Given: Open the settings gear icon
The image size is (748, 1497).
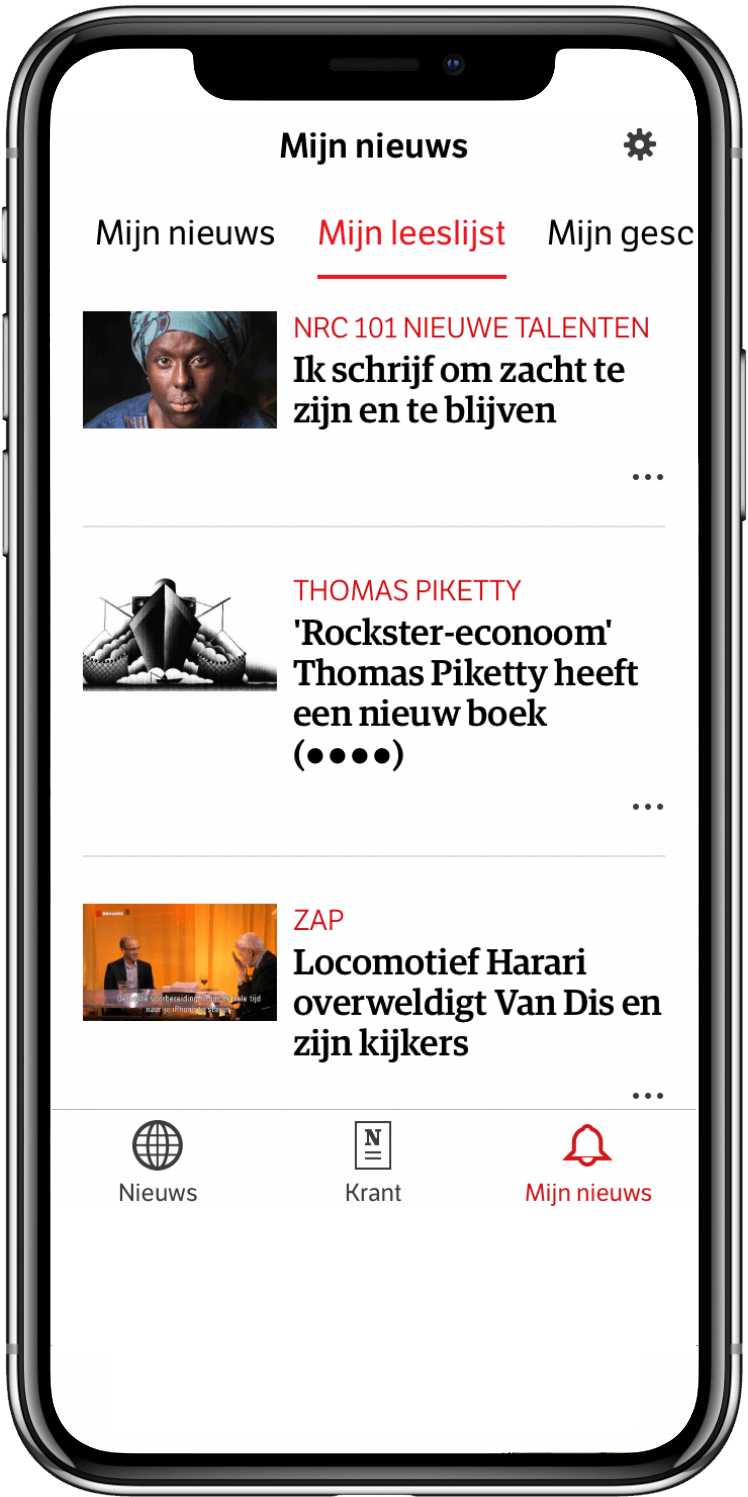Looking at the screenshot, I should click(x=639, y=145).
